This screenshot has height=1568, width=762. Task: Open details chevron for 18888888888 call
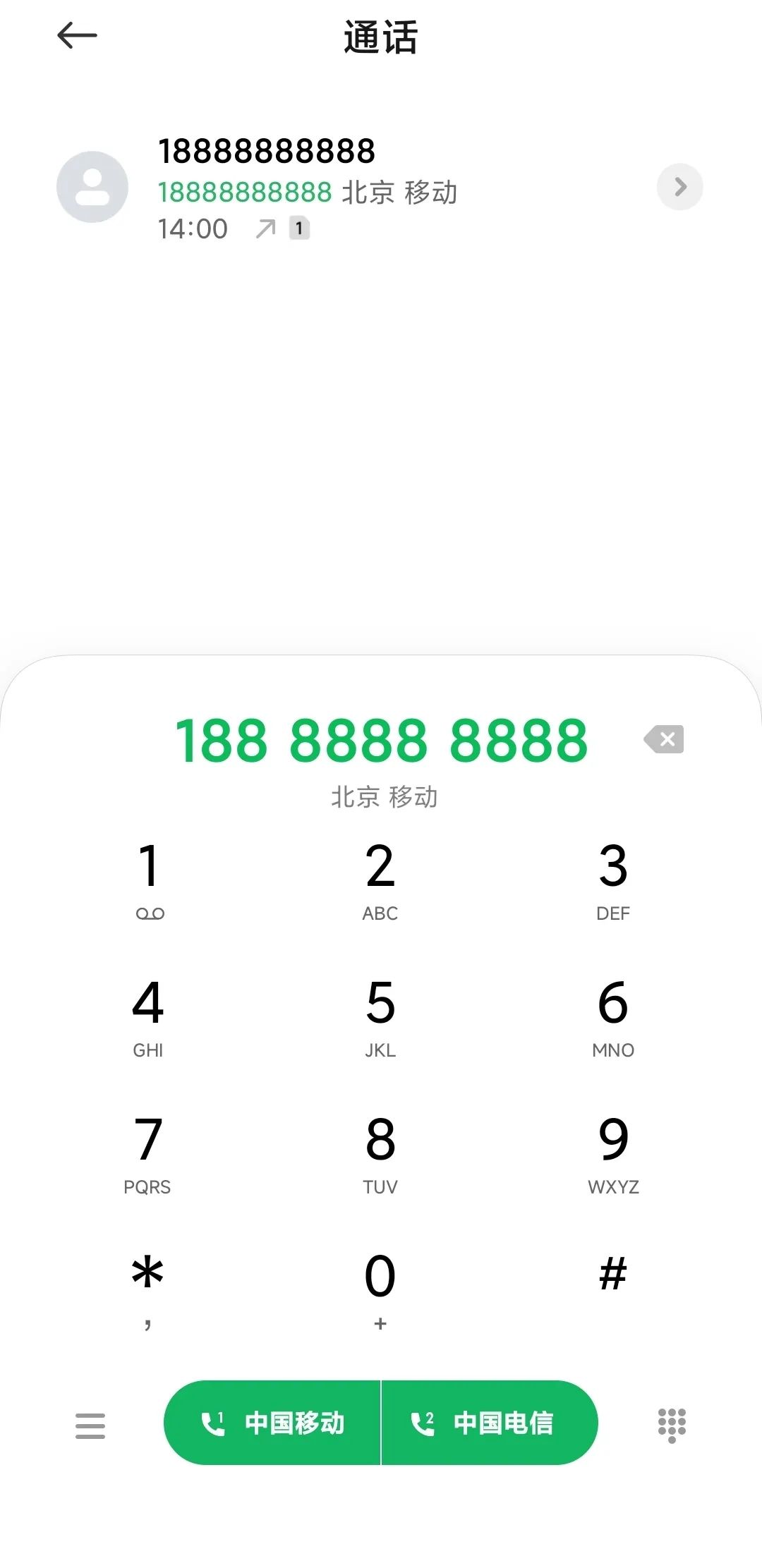click(679, 187)
